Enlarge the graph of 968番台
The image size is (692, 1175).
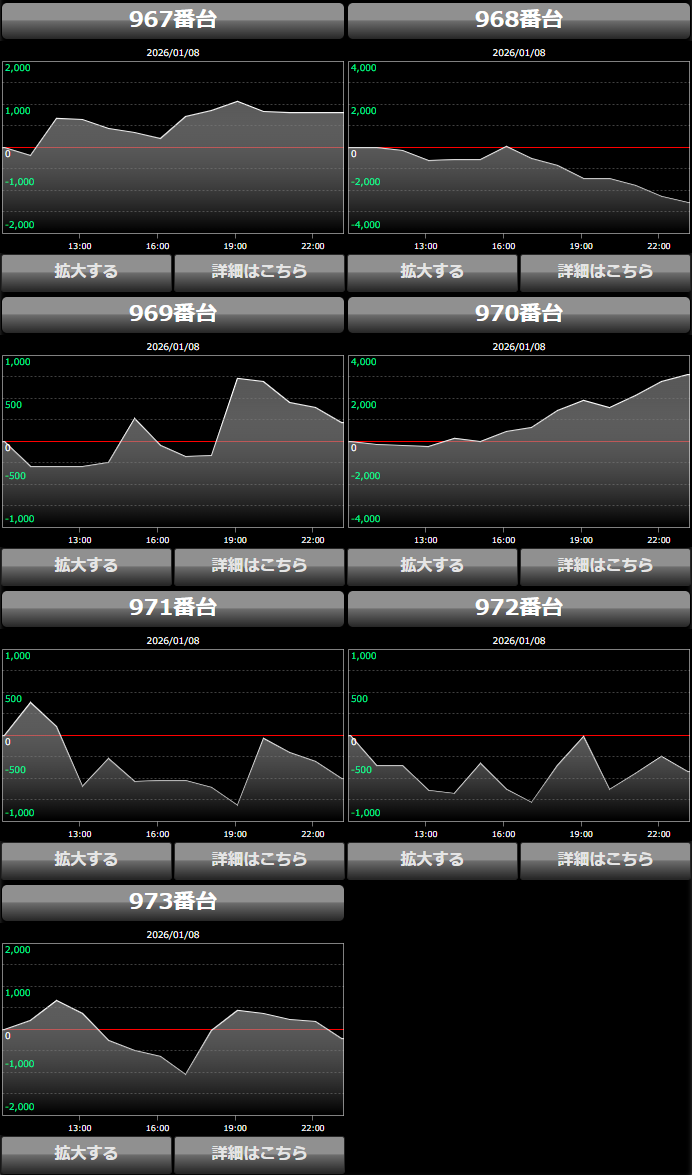(432, 272)
